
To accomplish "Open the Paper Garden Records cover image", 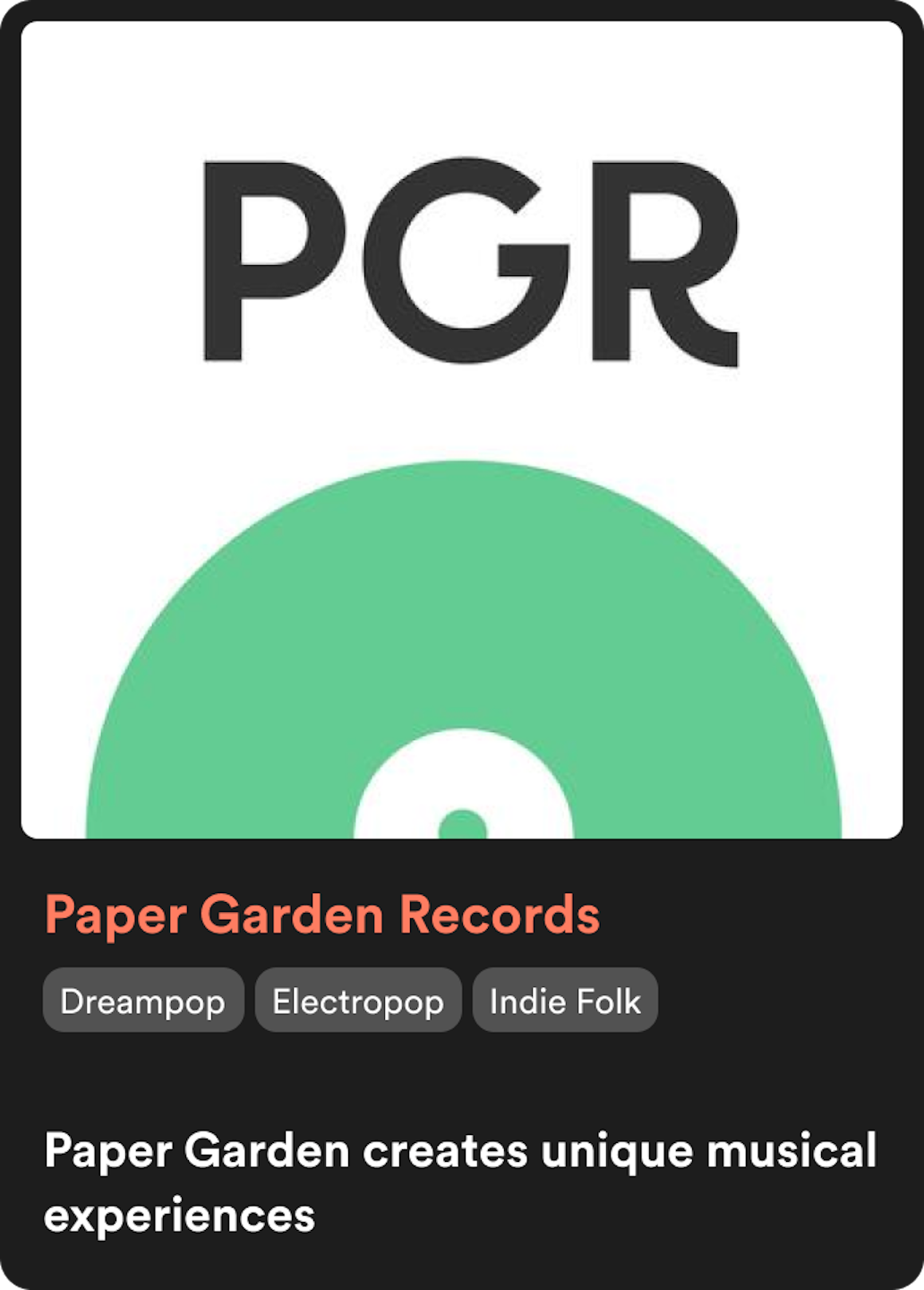I will (461, 430).
